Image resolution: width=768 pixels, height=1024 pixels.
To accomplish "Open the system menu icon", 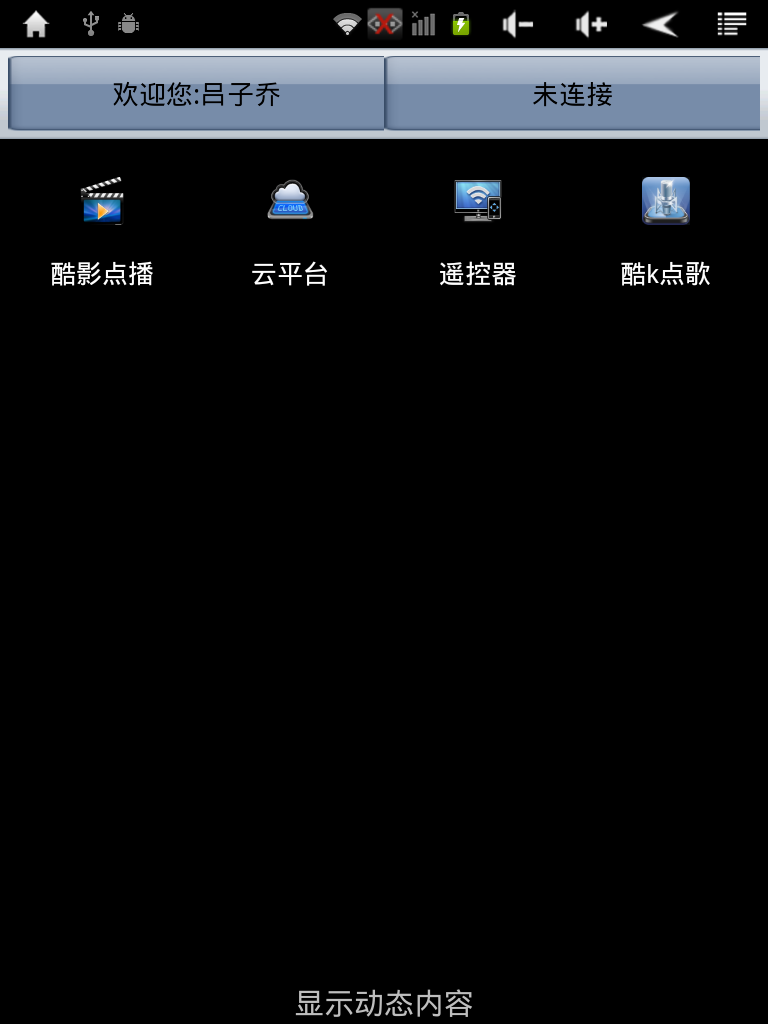I will (731, 24).
